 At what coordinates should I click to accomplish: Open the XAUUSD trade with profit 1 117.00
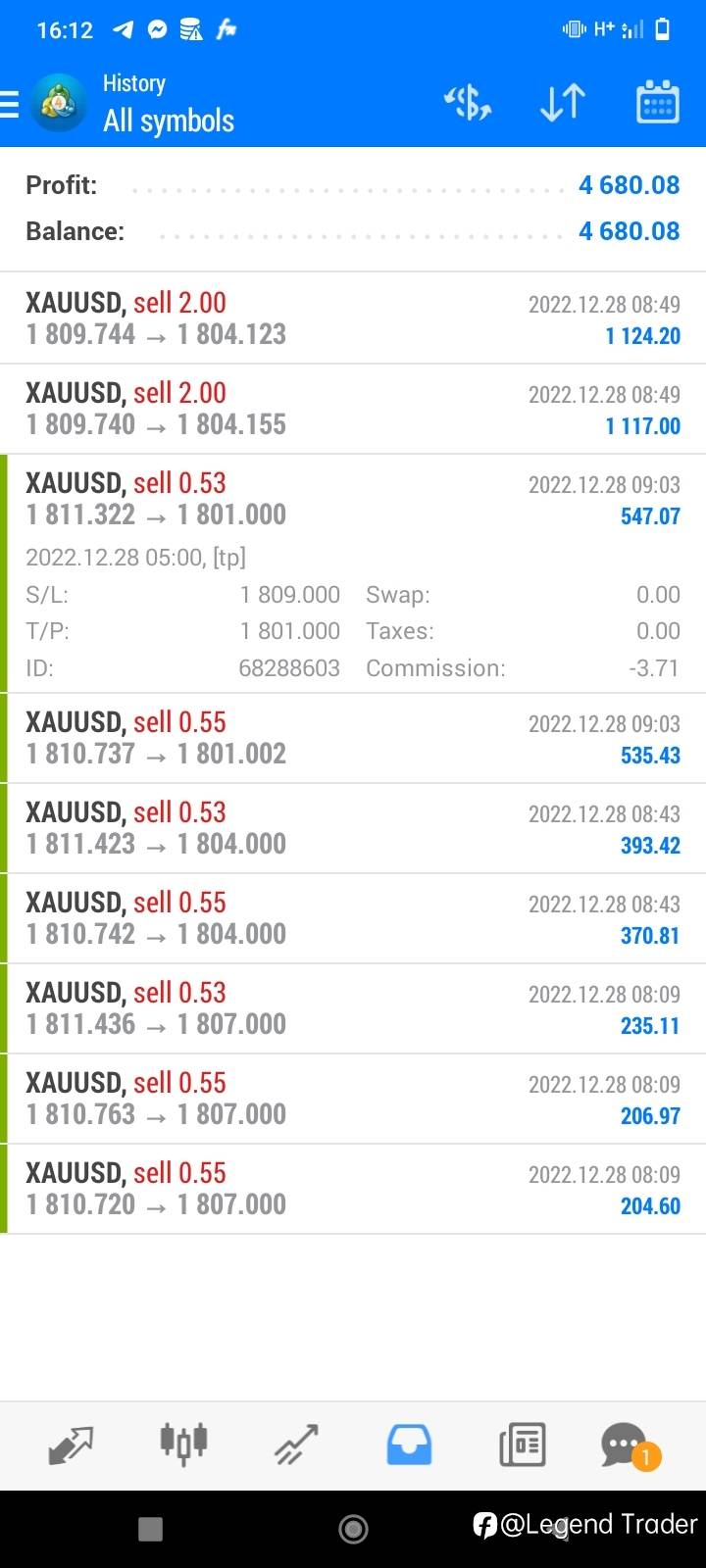coord(353,409)
